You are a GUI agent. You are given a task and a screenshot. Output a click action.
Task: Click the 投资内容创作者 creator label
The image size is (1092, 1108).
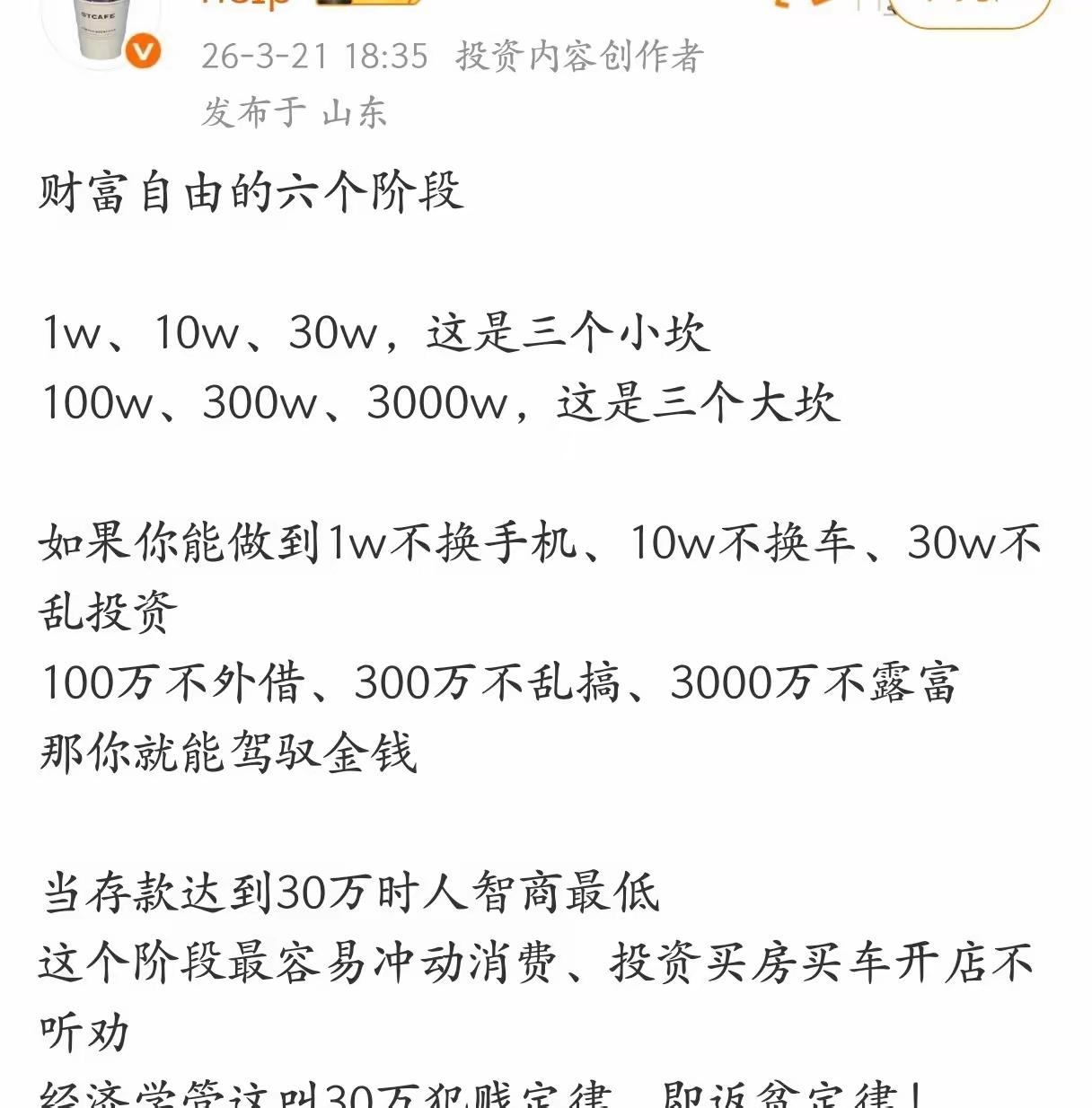(581, 59)
